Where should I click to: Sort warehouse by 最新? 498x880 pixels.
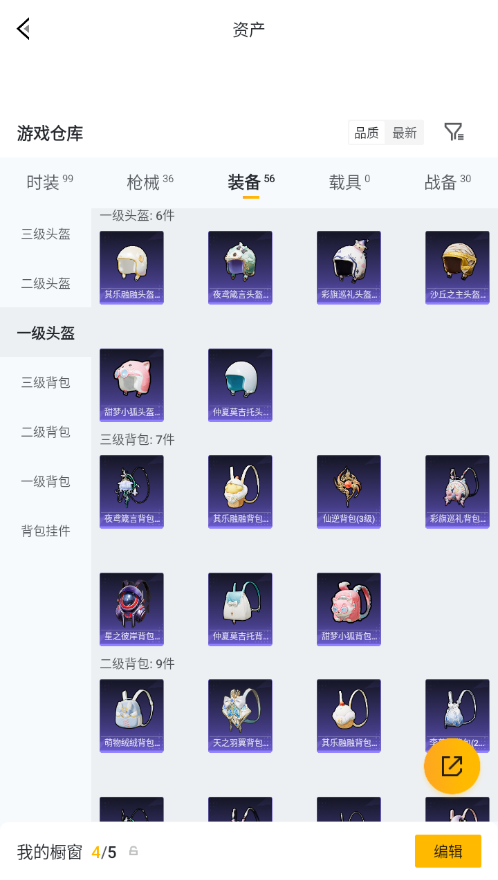click(x=404, y=133)
